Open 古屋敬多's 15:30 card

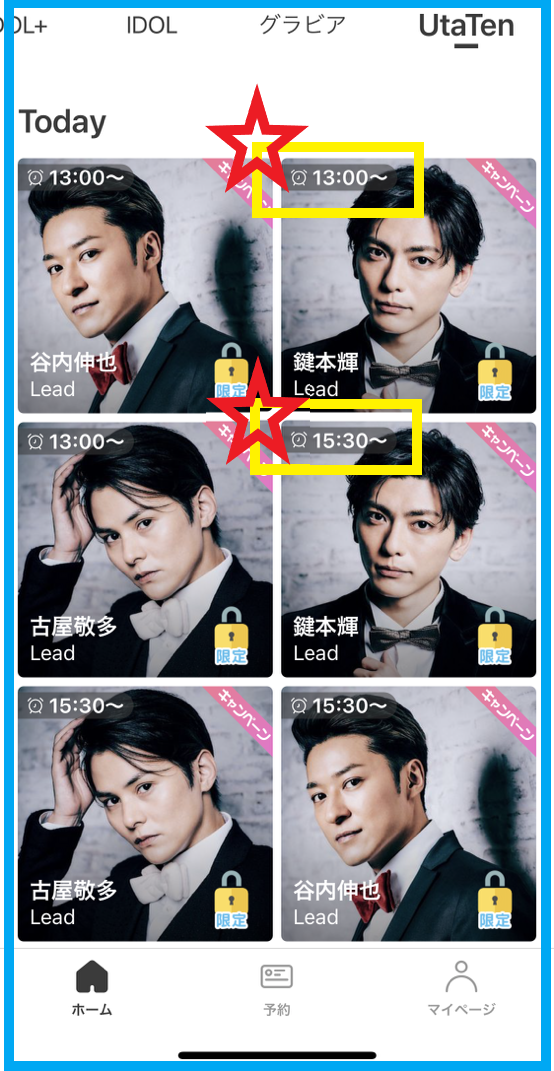click(145, 813)
